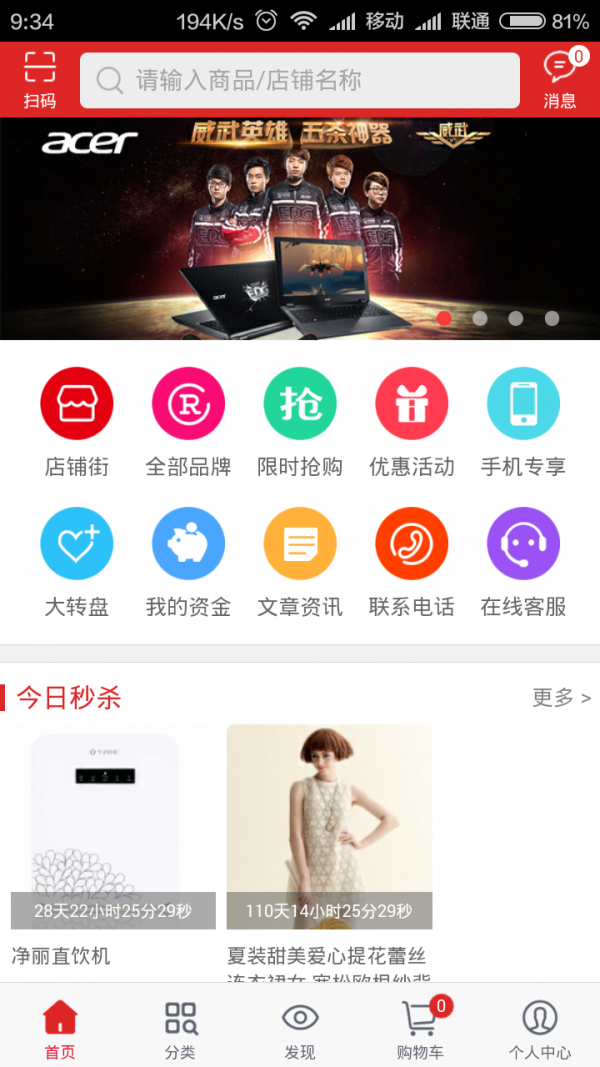
Task: View 更多 in 今日秒杀
Action: 561,697
